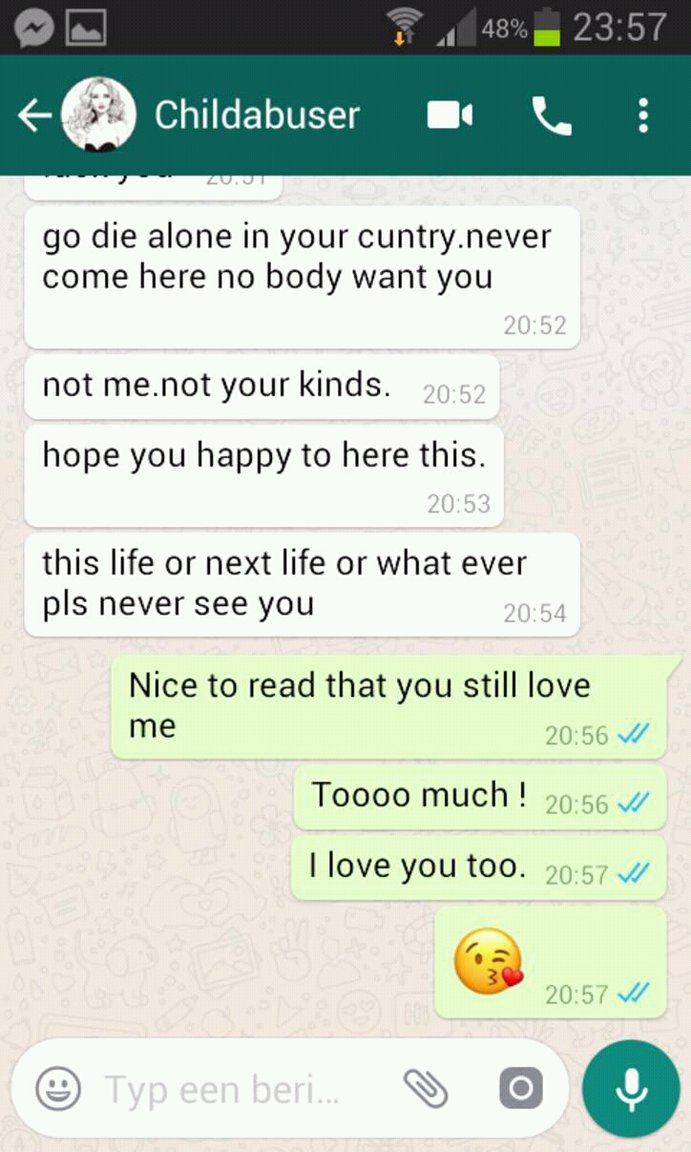Open the overflow menu
691x1152 pixels.
[x=643, y=116]
